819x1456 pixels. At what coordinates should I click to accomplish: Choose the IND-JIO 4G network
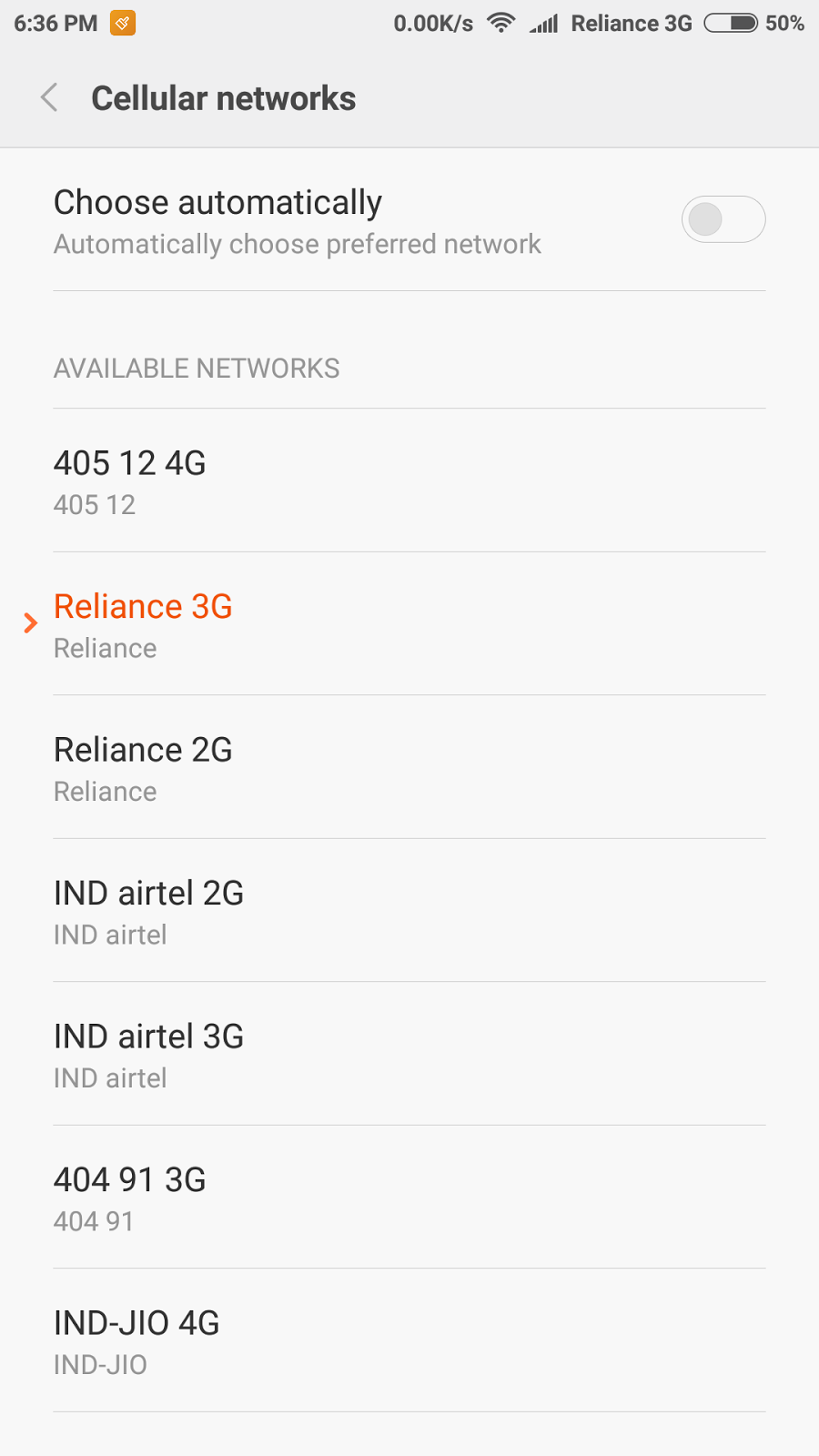(x=136, y=1340)
